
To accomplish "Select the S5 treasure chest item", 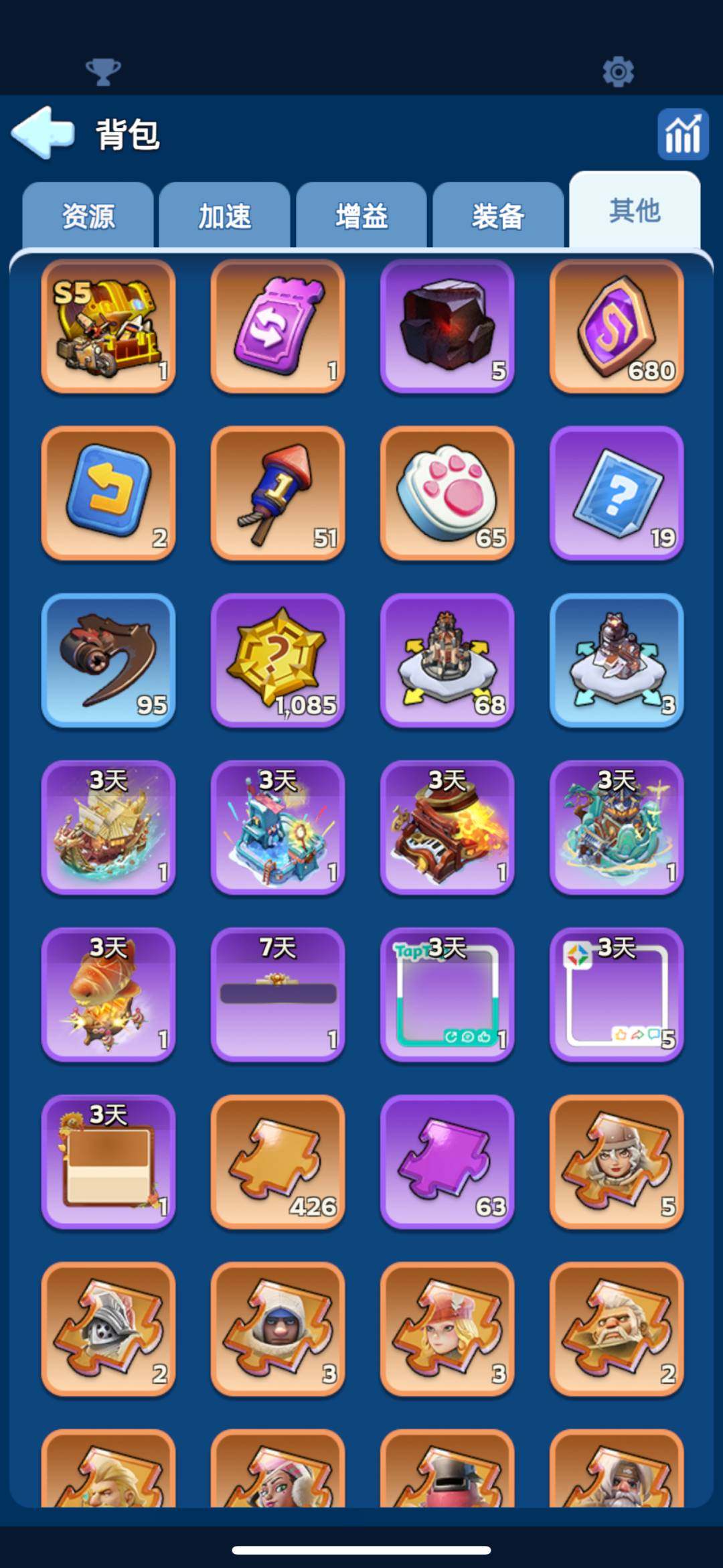I will pyautogui.click(x=108, y=326).
